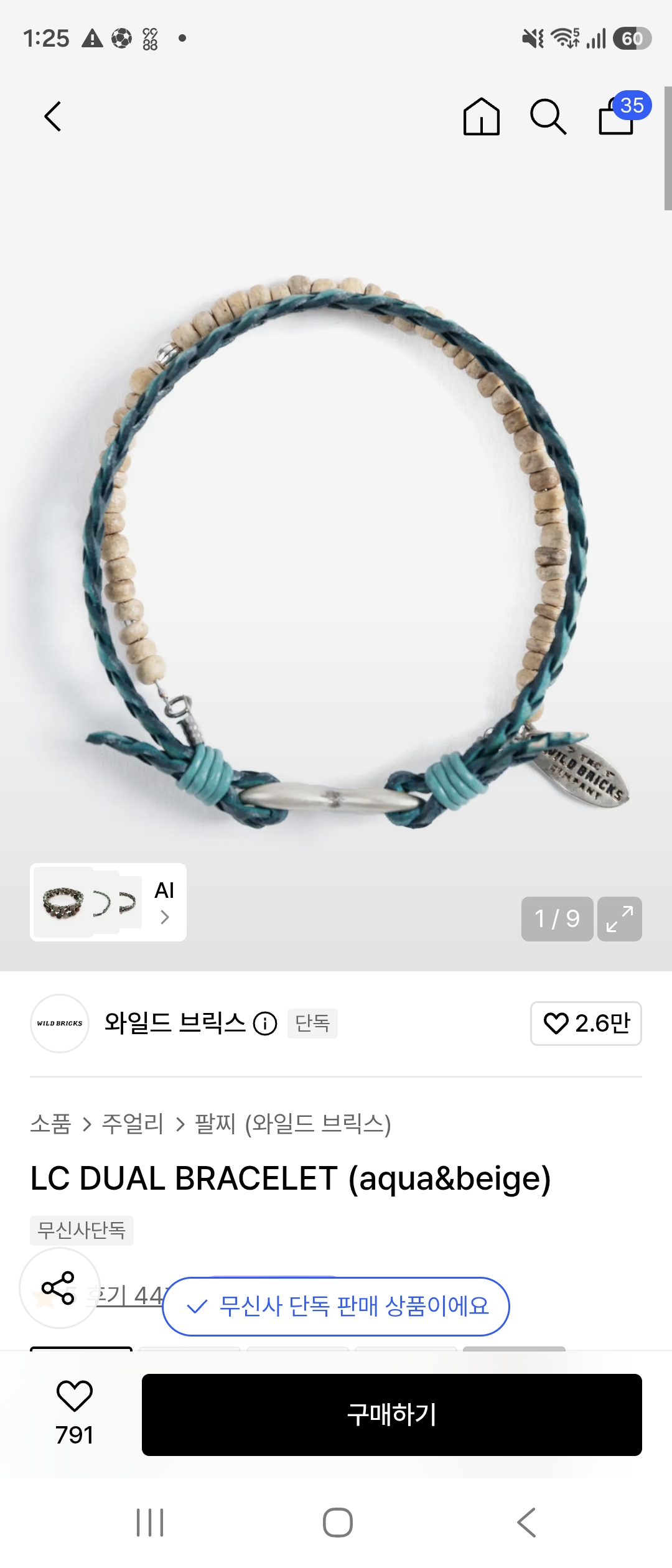Open the system recent apps button
Viewport: 672px width, 1568px height.
pyautogui.click(x=150, y=1523)
